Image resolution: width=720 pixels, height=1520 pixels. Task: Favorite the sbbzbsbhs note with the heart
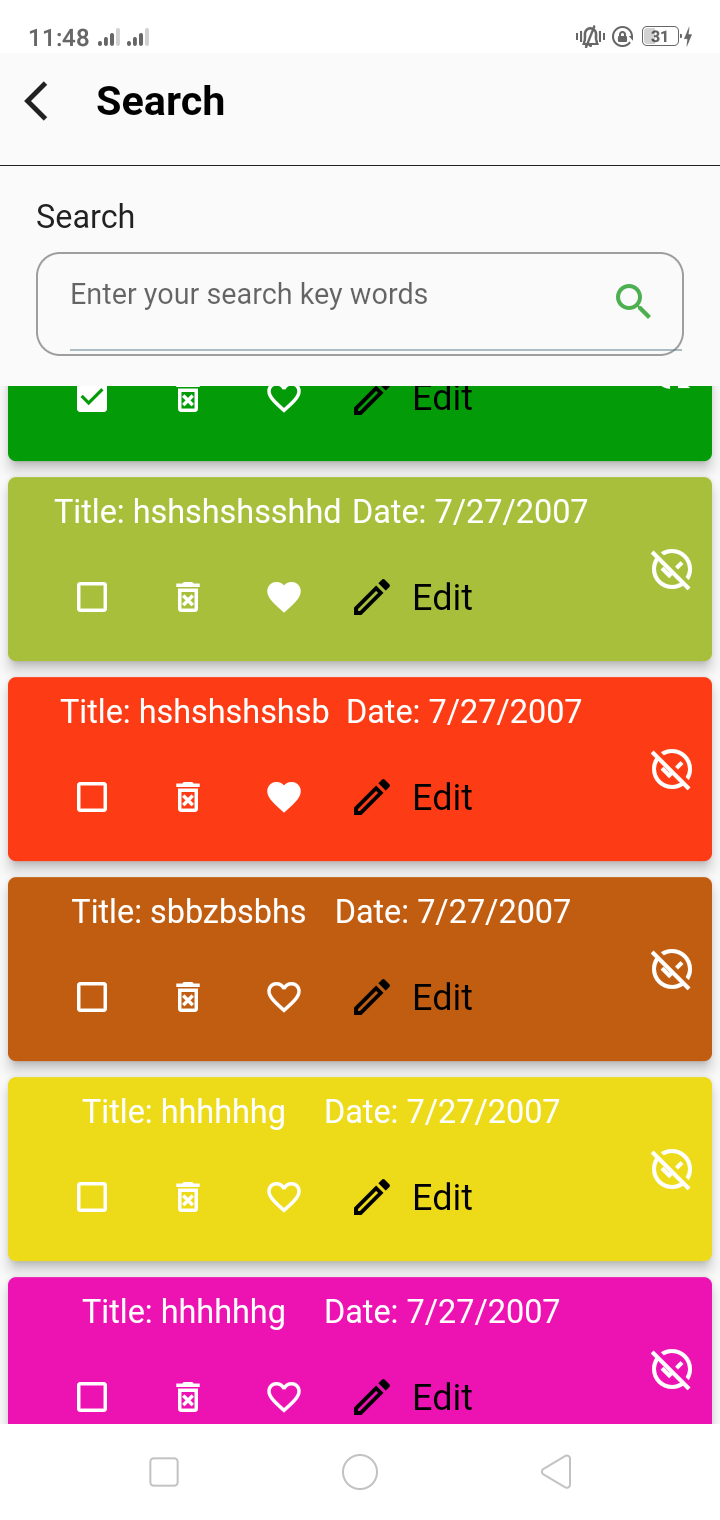pos(284,997)
